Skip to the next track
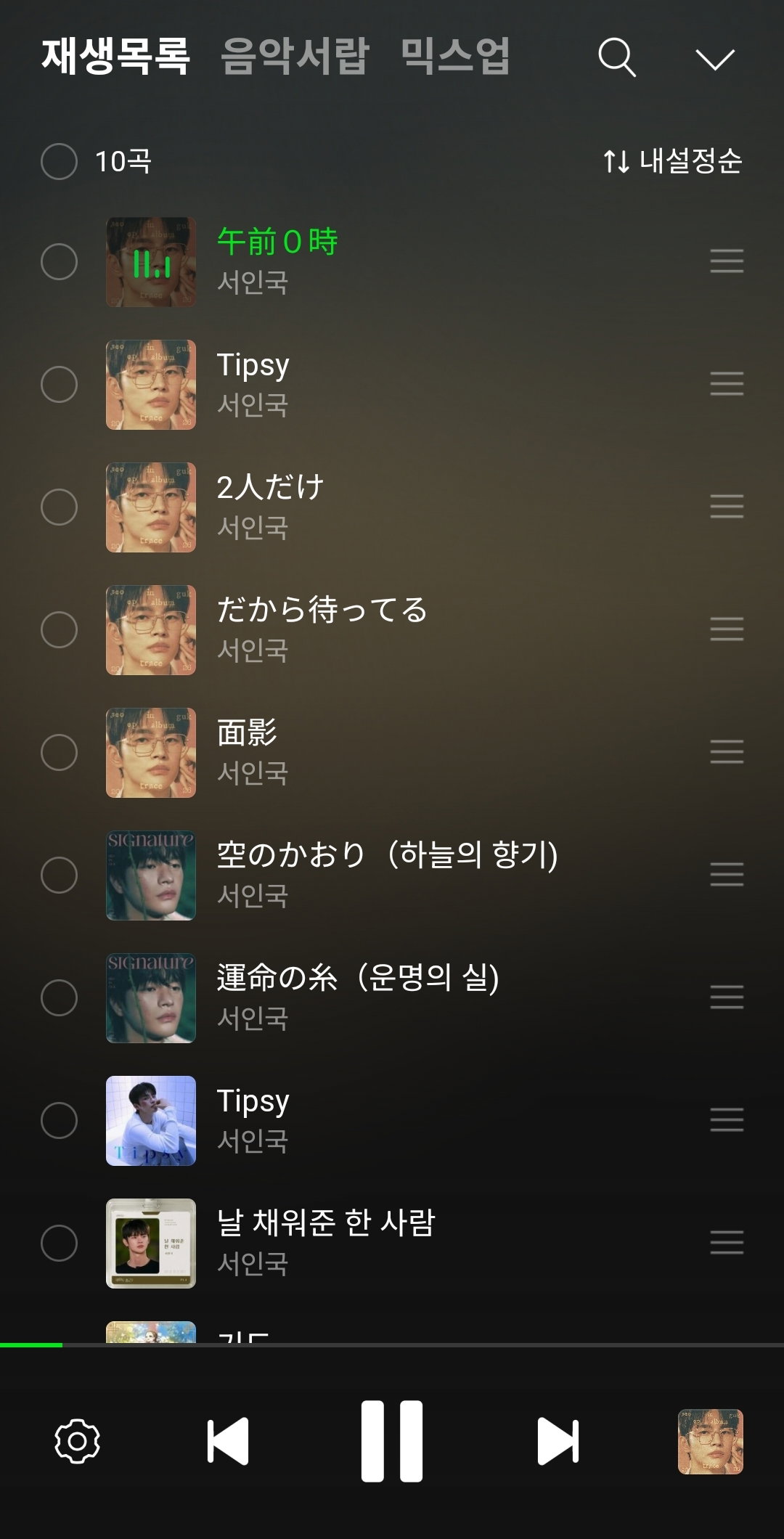 coord(558,1441)
